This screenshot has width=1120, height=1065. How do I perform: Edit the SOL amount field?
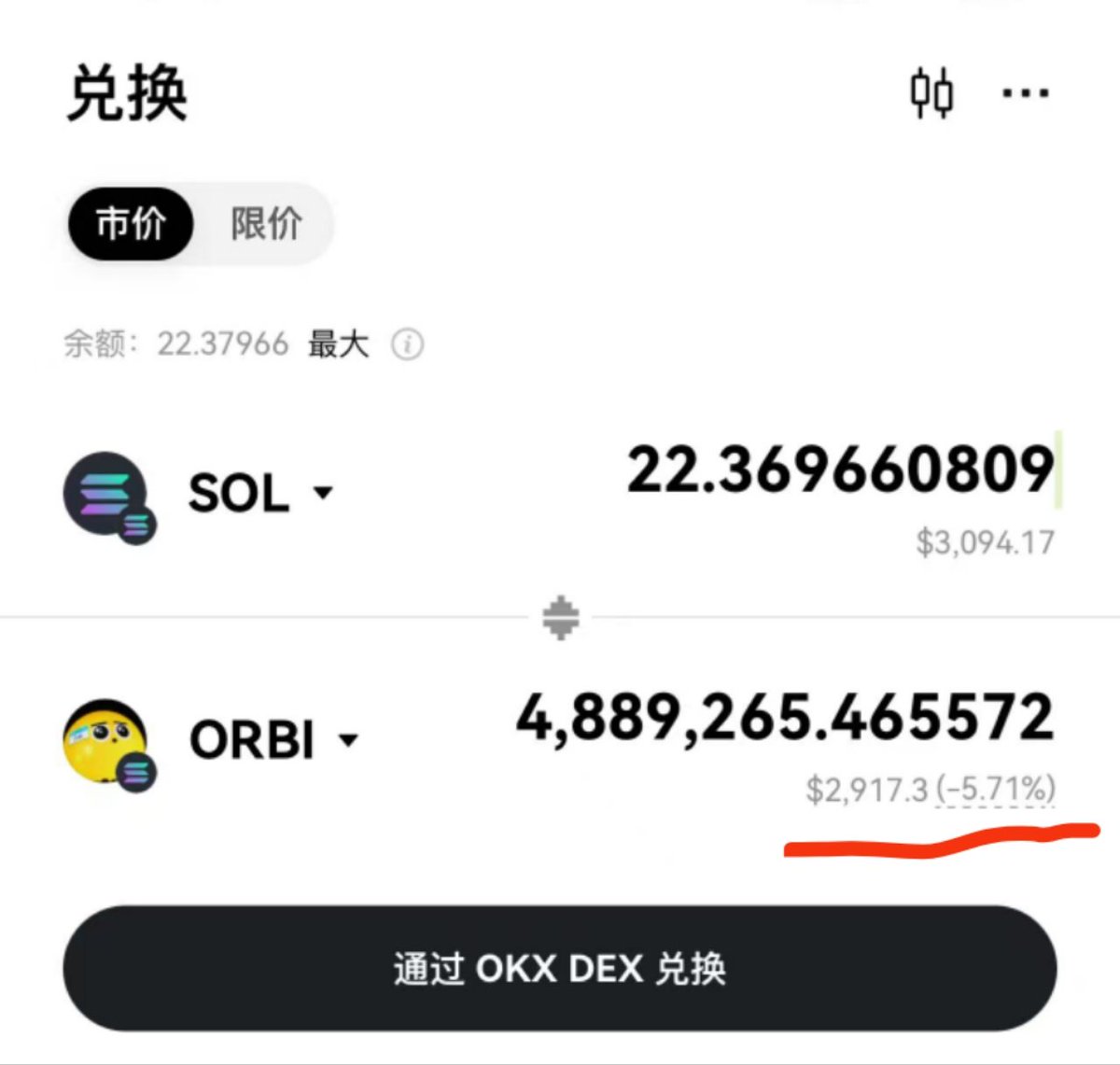click(x=840, y=469)
